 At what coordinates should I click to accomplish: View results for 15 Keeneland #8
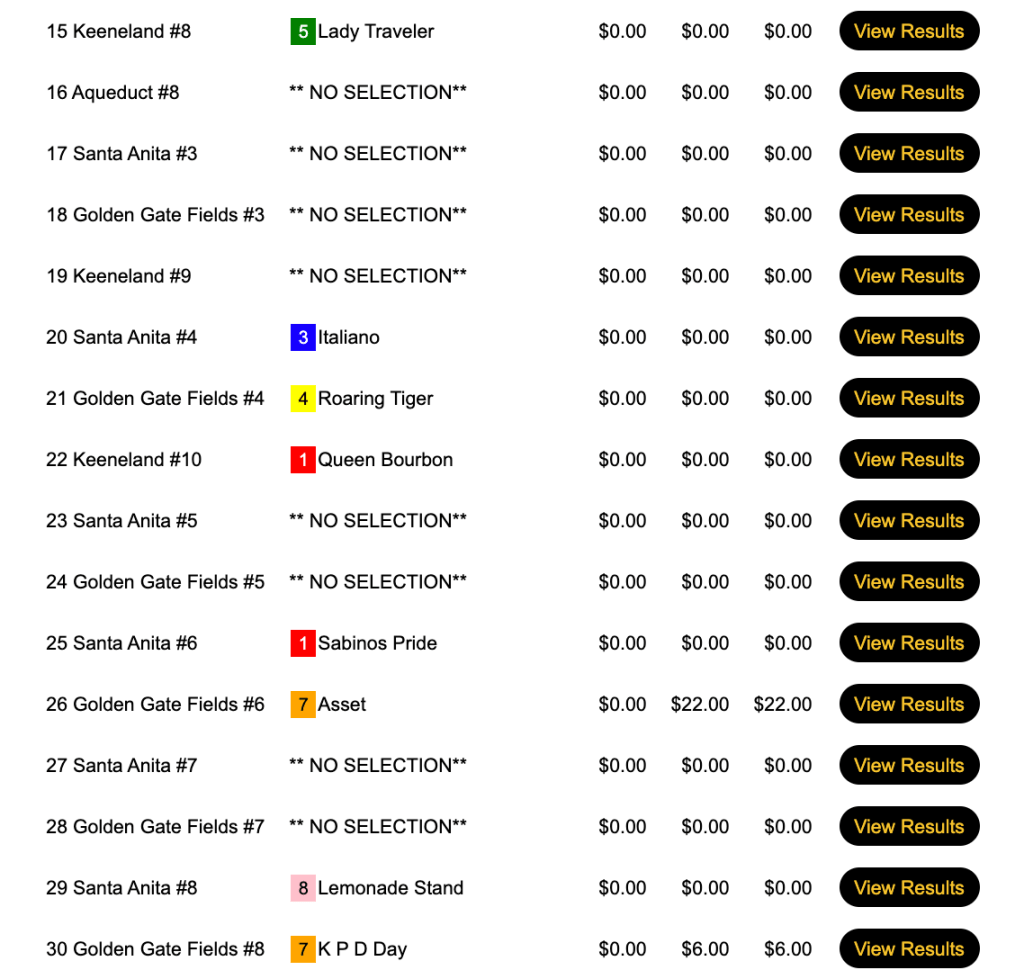[x=908, y=31]
